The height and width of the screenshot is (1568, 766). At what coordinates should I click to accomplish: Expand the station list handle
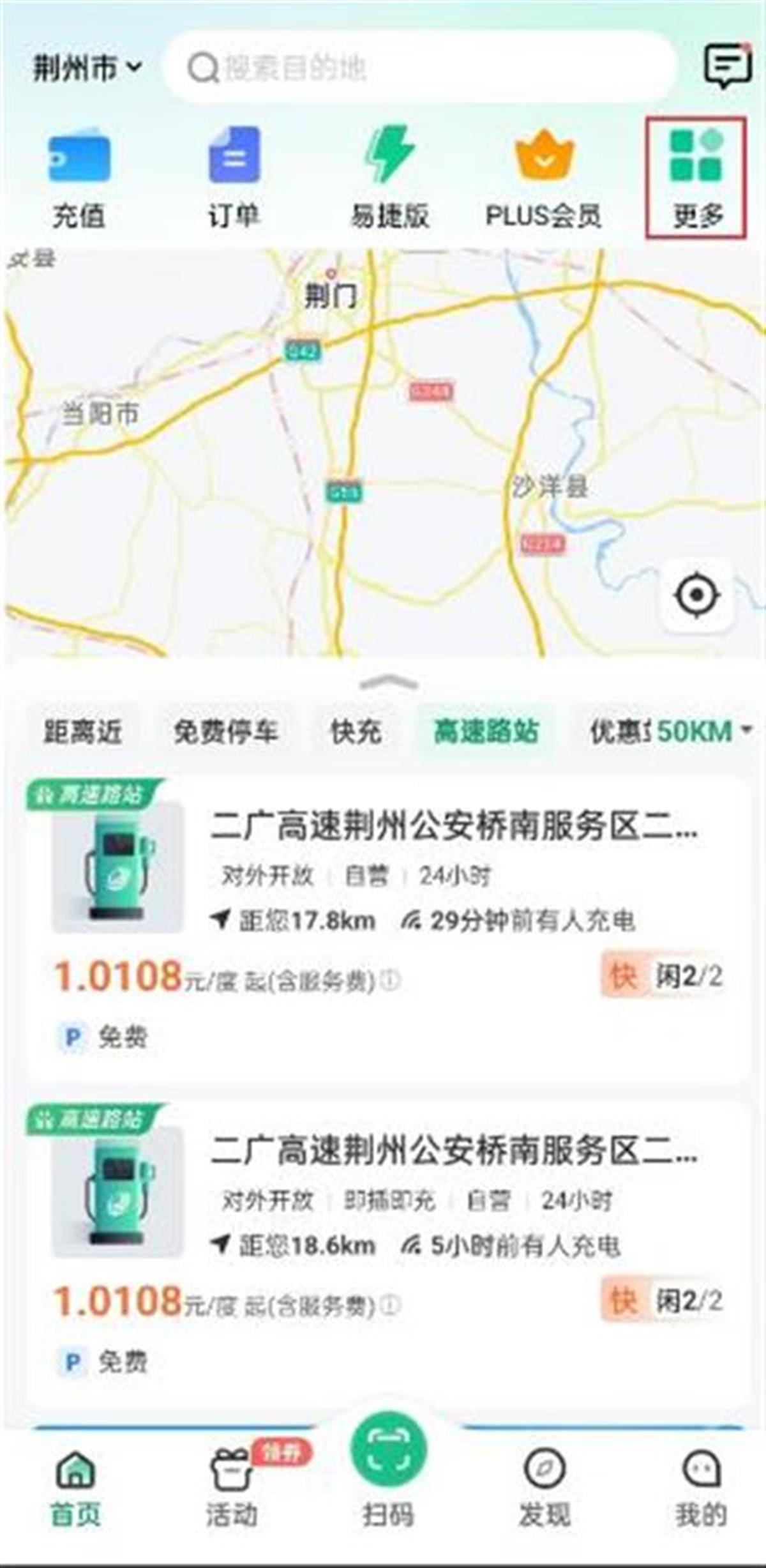388,681
